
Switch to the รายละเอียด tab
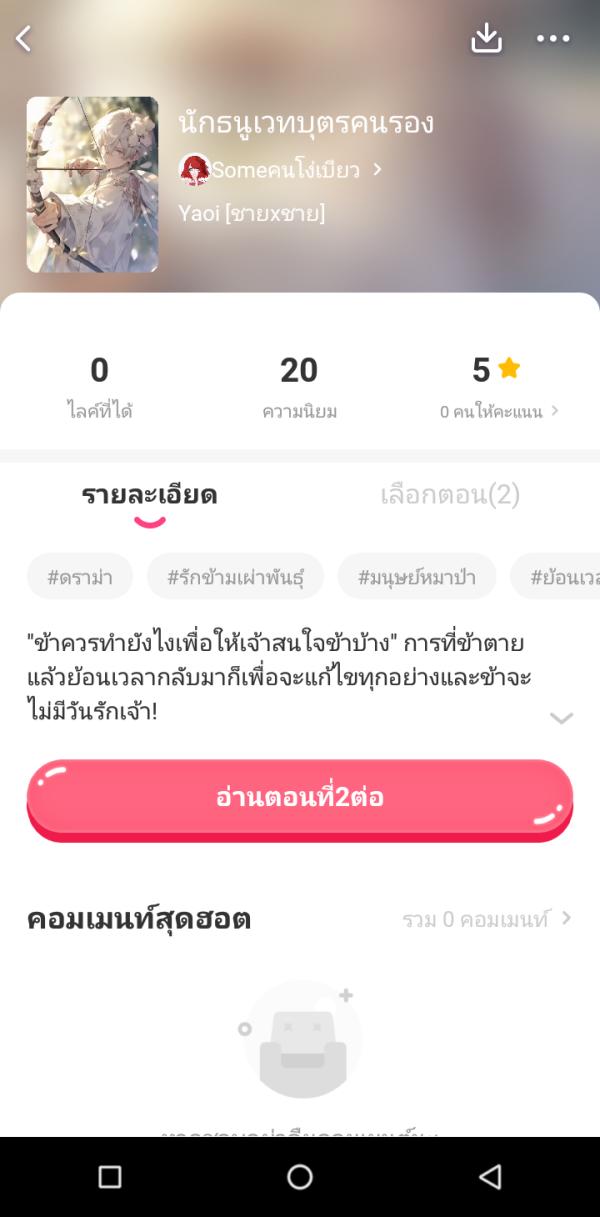point(149,495)
